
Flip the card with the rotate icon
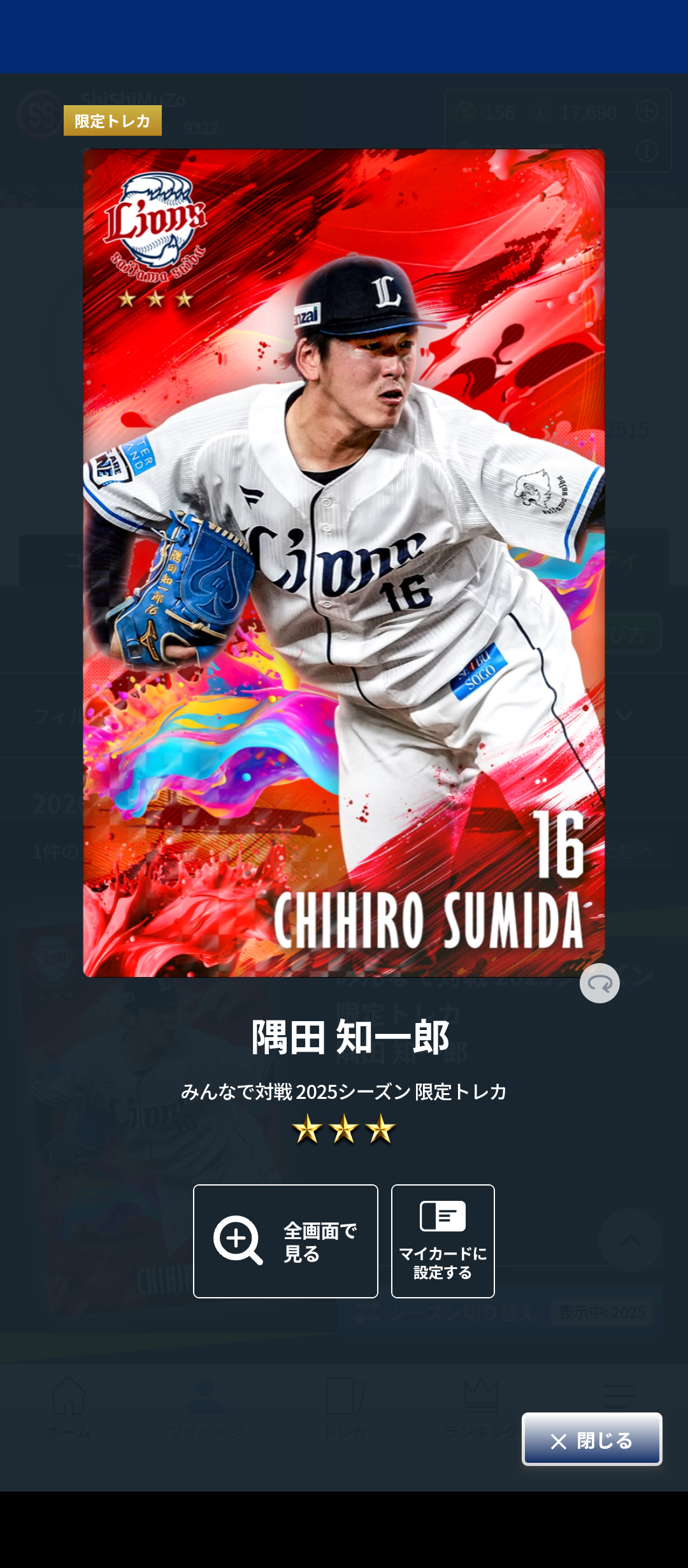599,984
